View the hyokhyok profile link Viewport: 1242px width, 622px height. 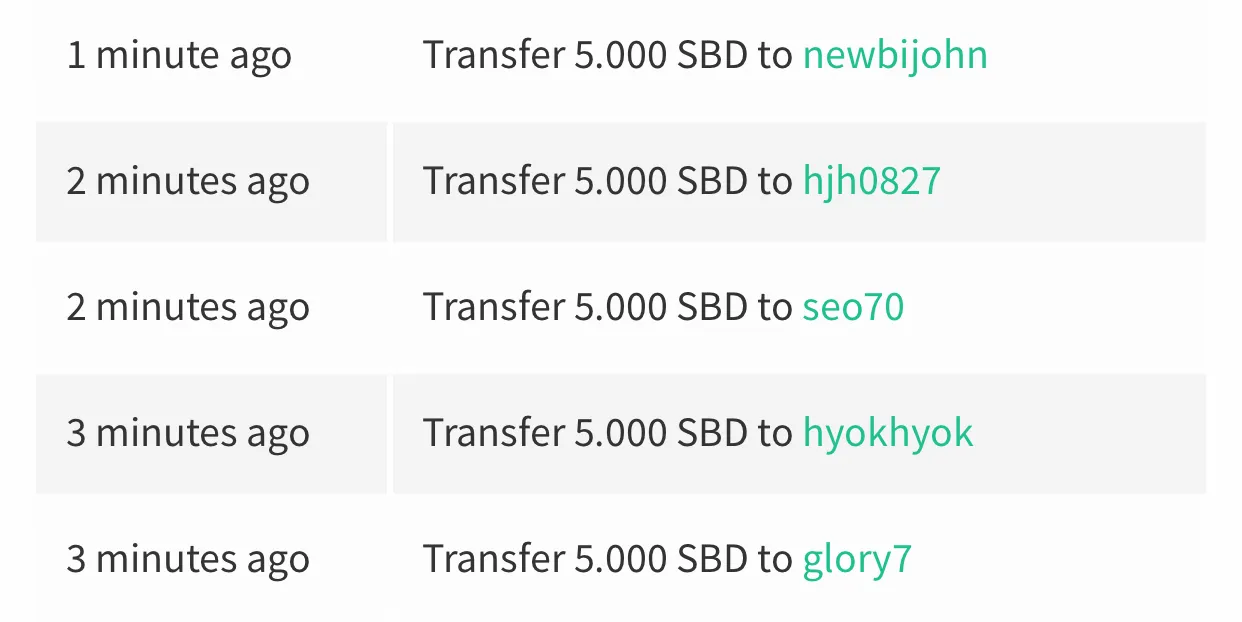point(888,434)
